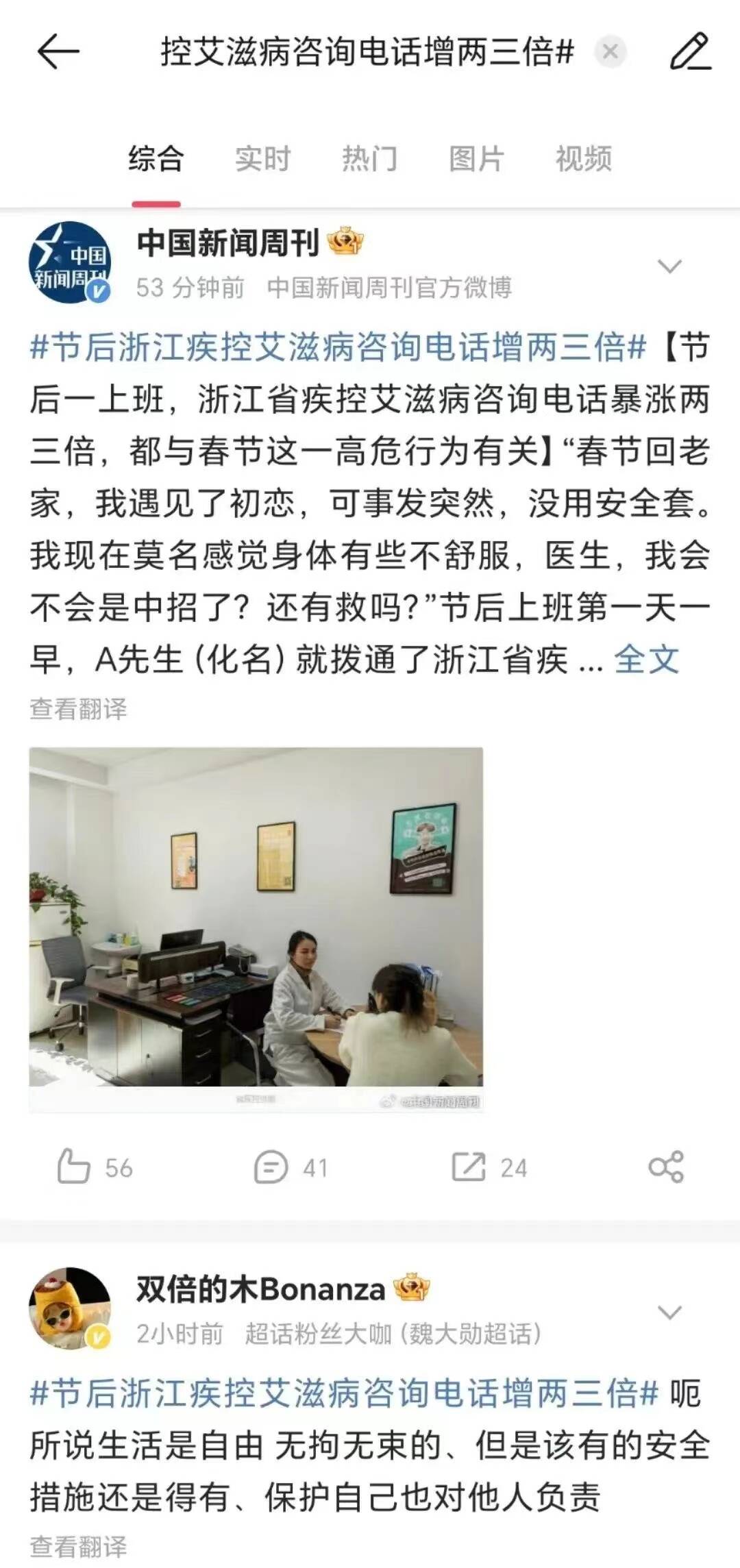This screenshot has width=740, height=1568.
Task: Switch to the 图片 tab
Action: [476, 159]
